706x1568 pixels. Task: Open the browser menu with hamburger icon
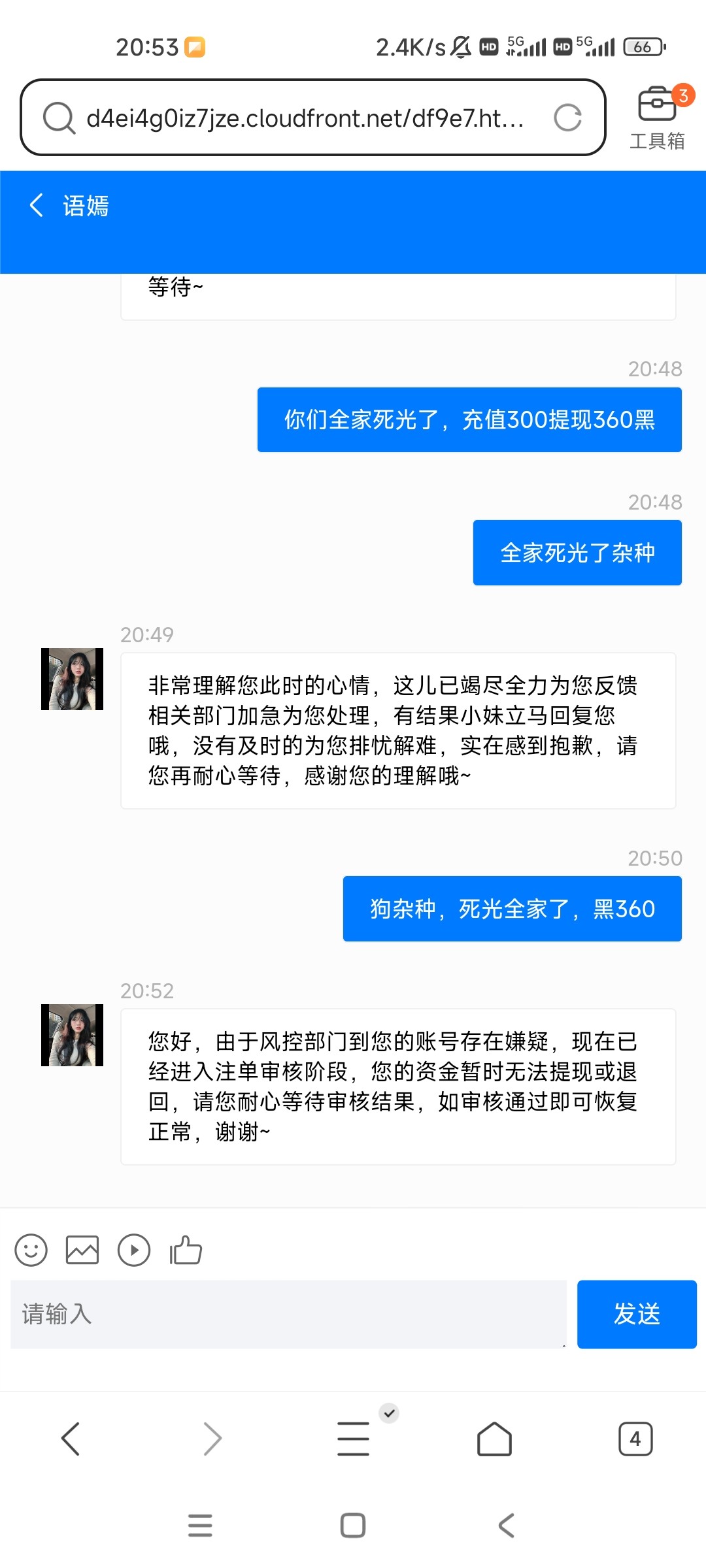click(x=353, y=1438)
